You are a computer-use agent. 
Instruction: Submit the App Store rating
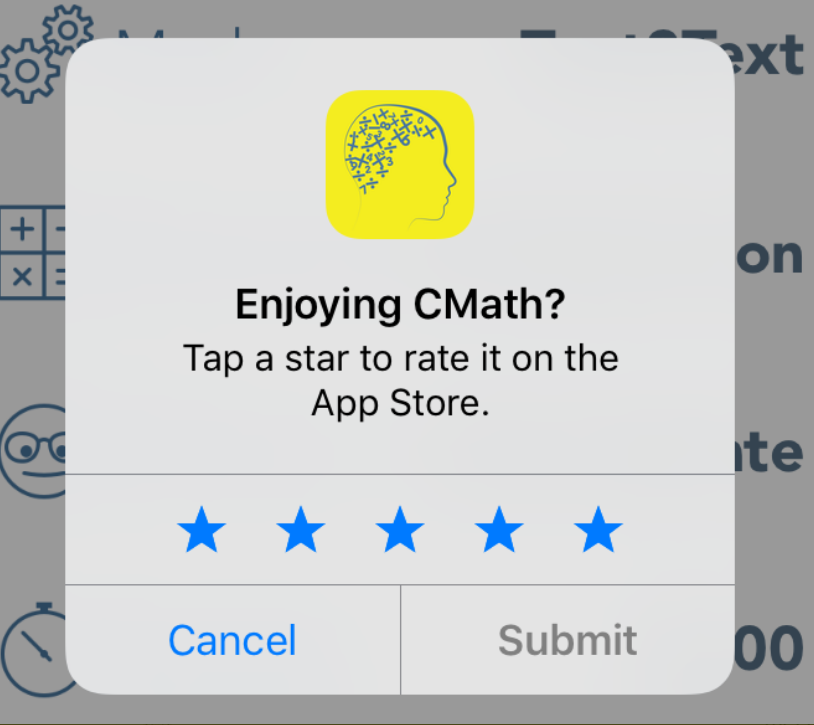pyautogui.click(x=567, y=640)
